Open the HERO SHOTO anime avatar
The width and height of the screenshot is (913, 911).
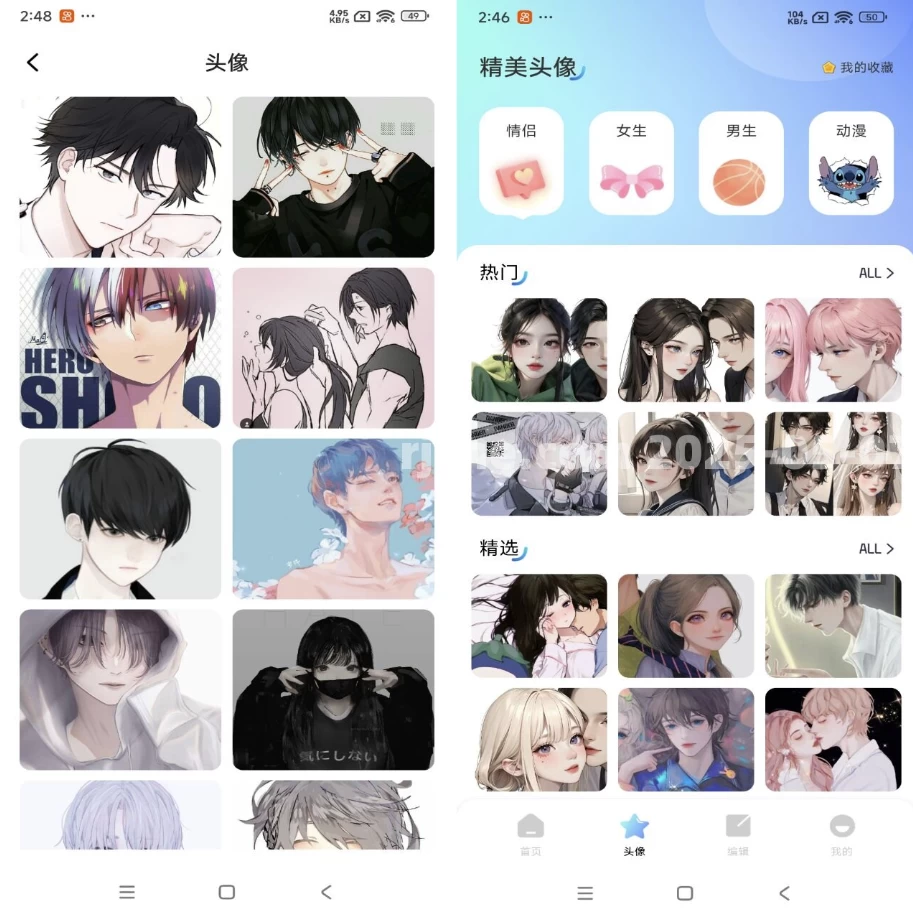120,348
